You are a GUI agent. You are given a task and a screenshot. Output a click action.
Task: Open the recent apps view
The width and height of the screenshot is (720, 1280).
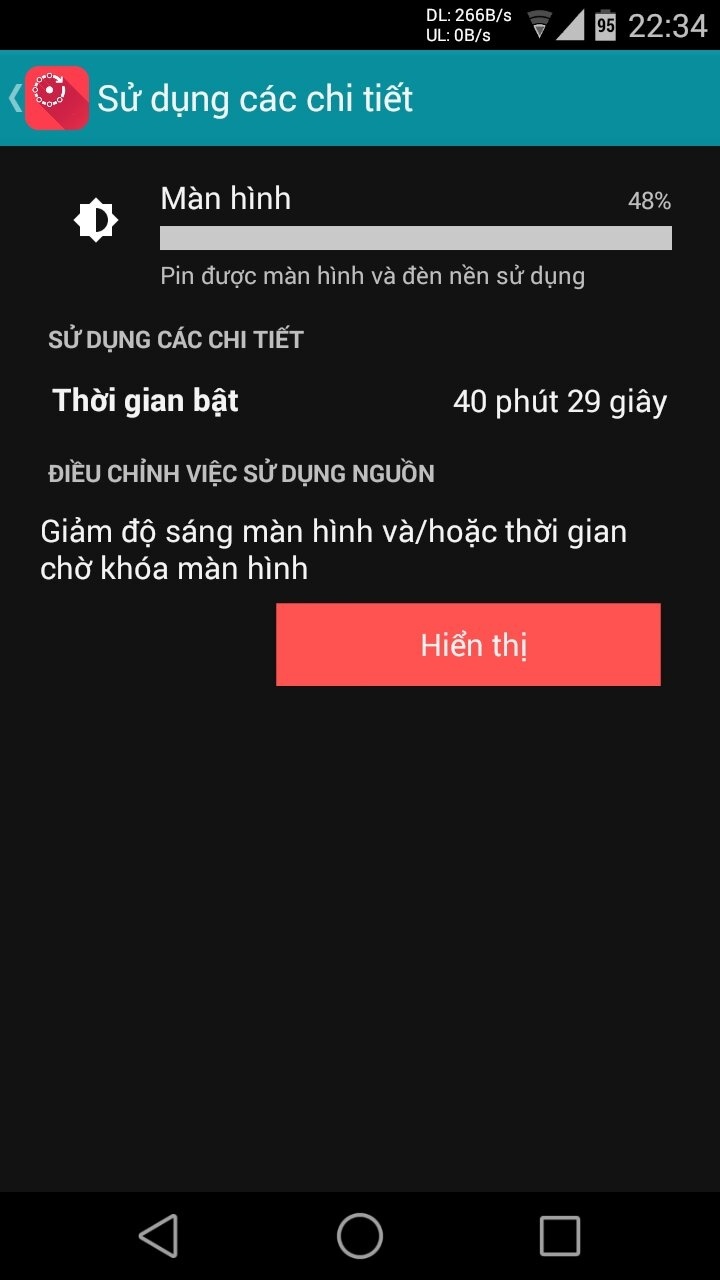[560, 1236]
